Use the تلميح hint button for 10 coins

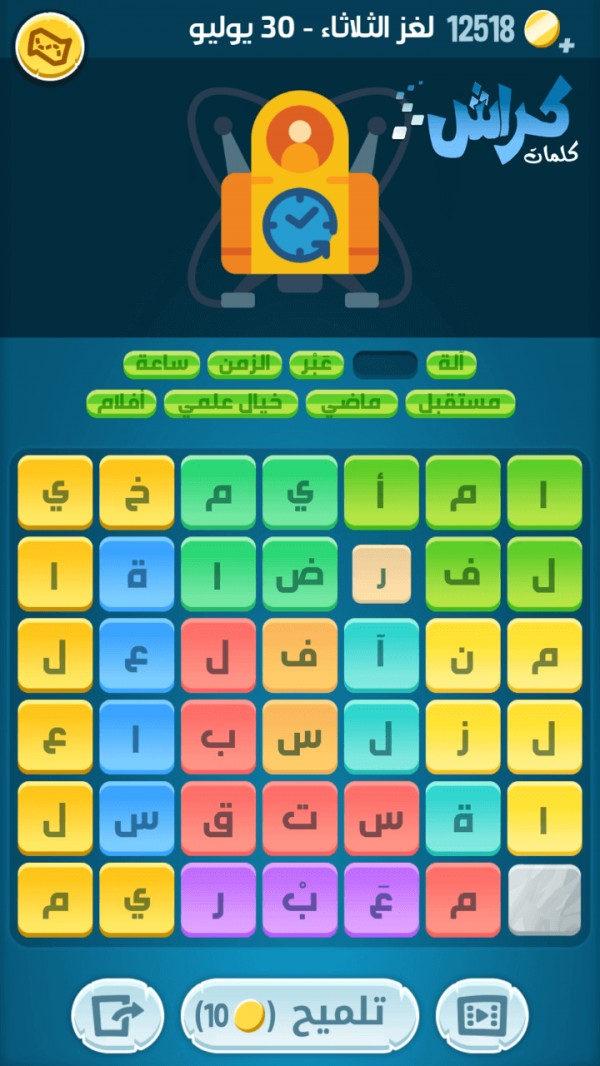point(299,1015)
